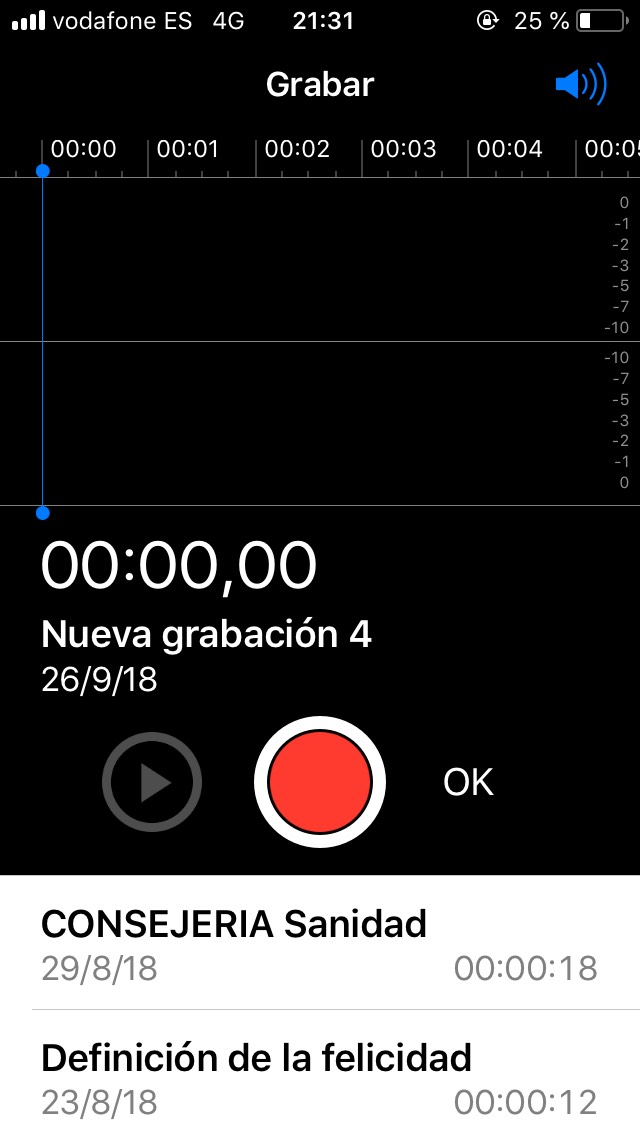This screenshot has width=640, height=1136.
Task: Open the Definición de la felicidad recording
Action: pyautogui.click(x=320, y=1073)
